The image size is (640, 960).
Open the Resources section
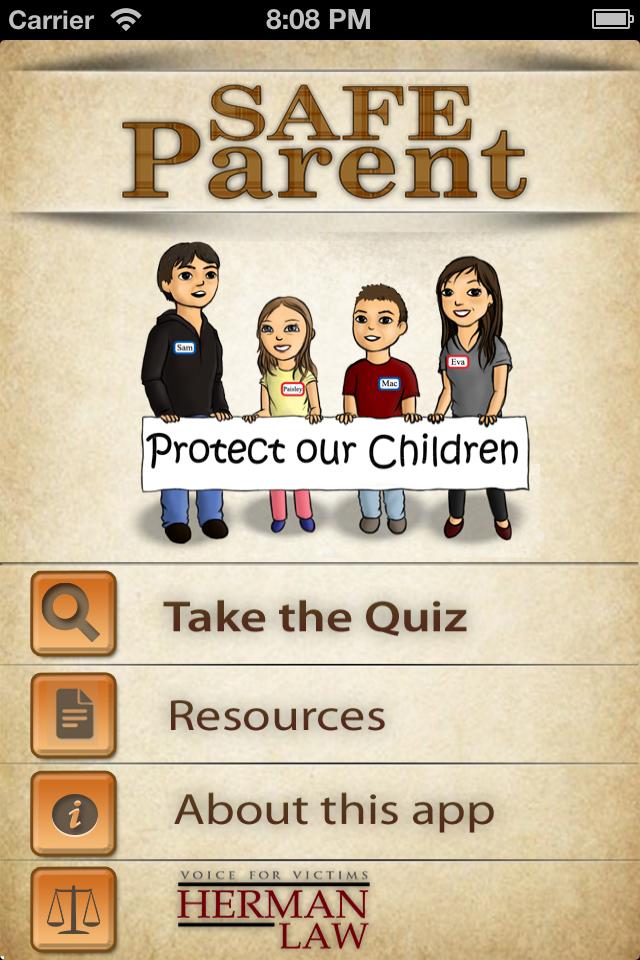coord(276,716)
